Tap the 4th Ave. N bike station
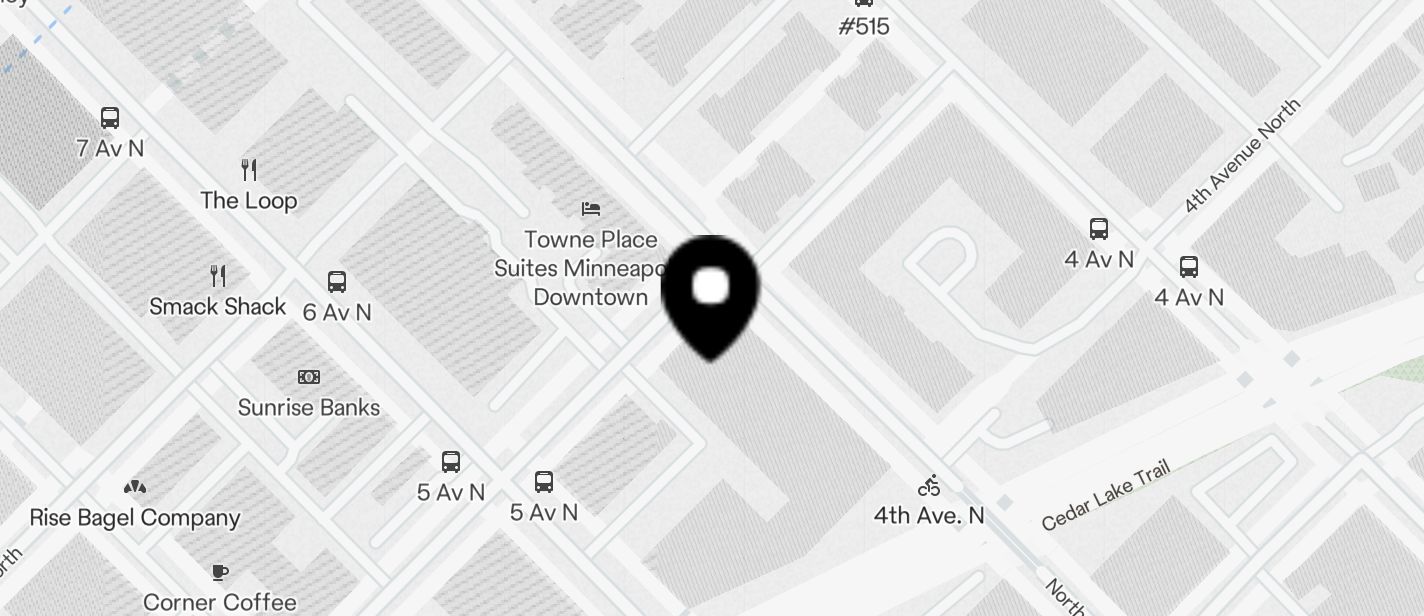1424x616 pixels. point(929,486)
